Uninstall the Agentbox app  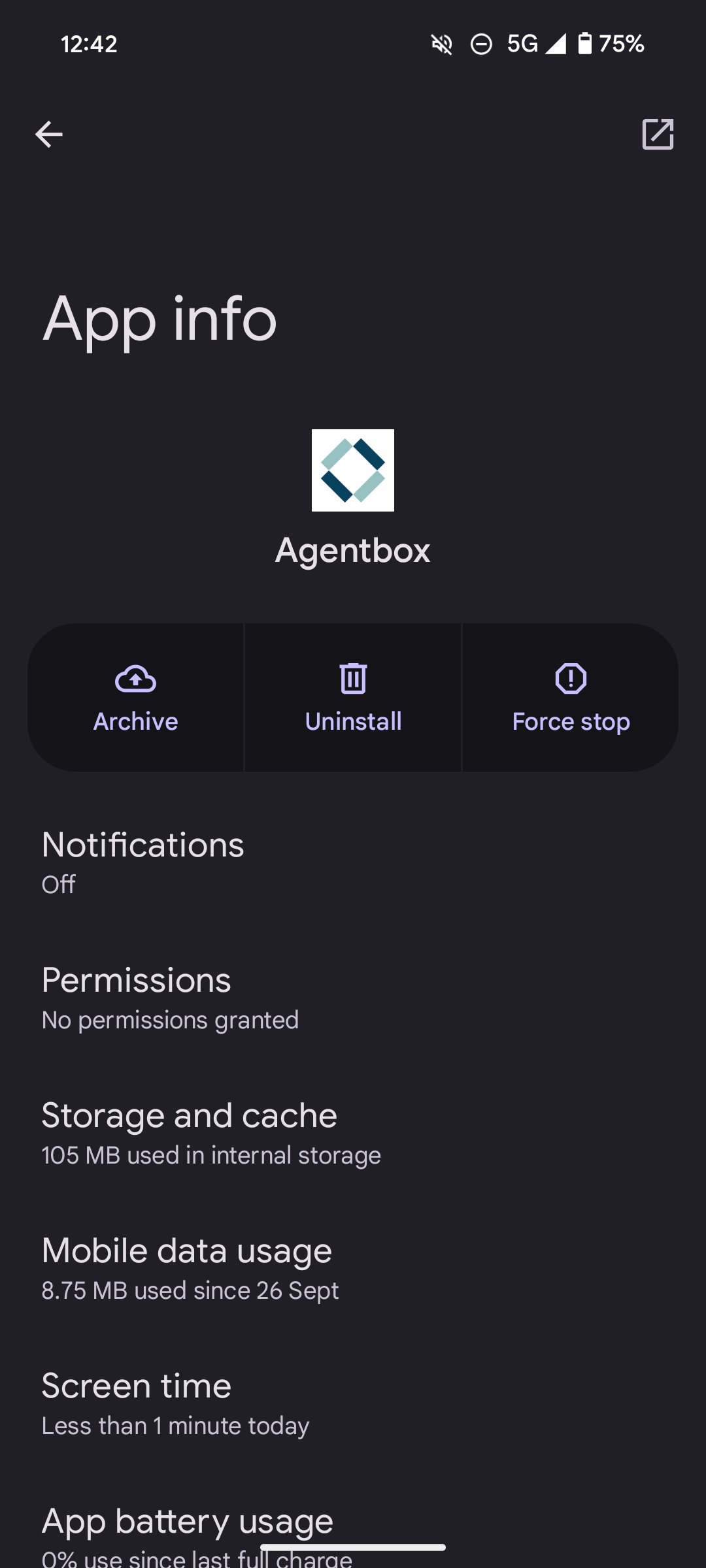pos(353,697)
